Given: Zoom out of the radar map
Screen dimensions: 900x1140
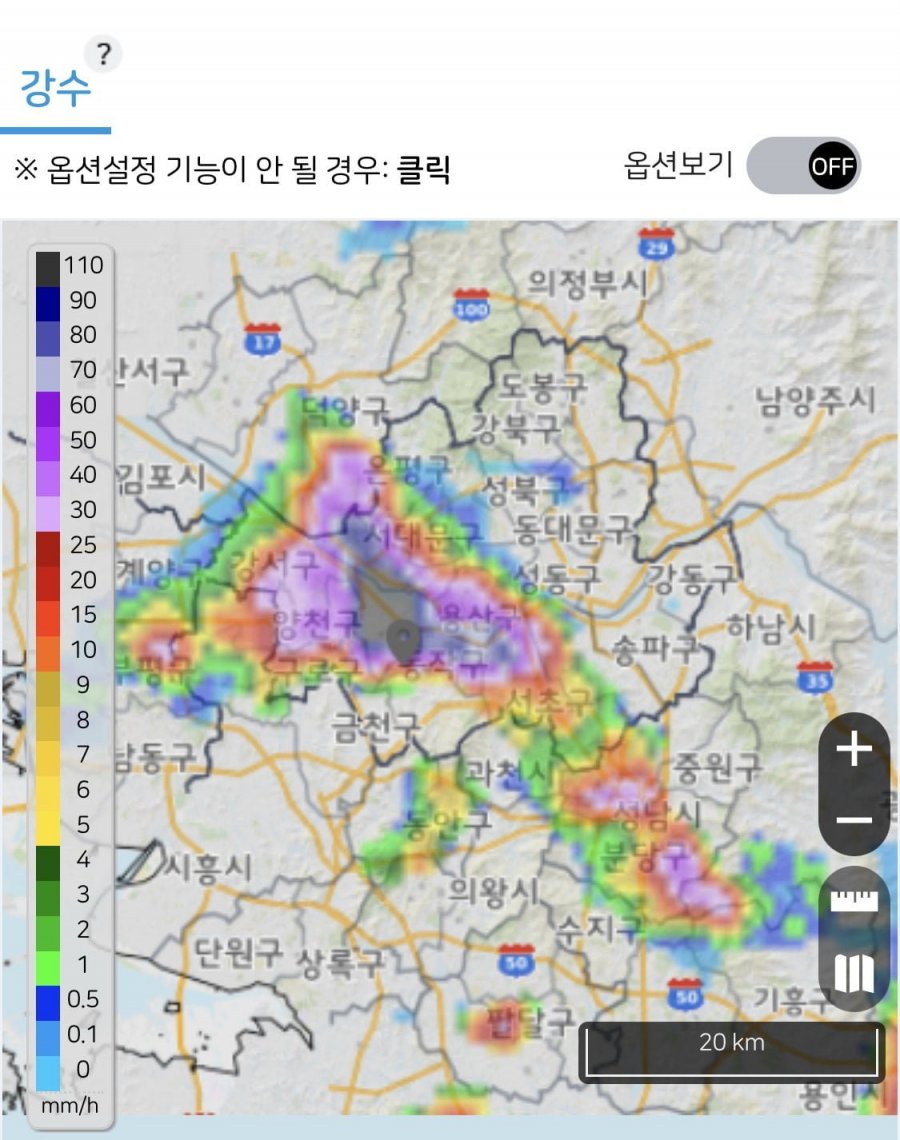Looking at the screenshot, I should point(853,820).
